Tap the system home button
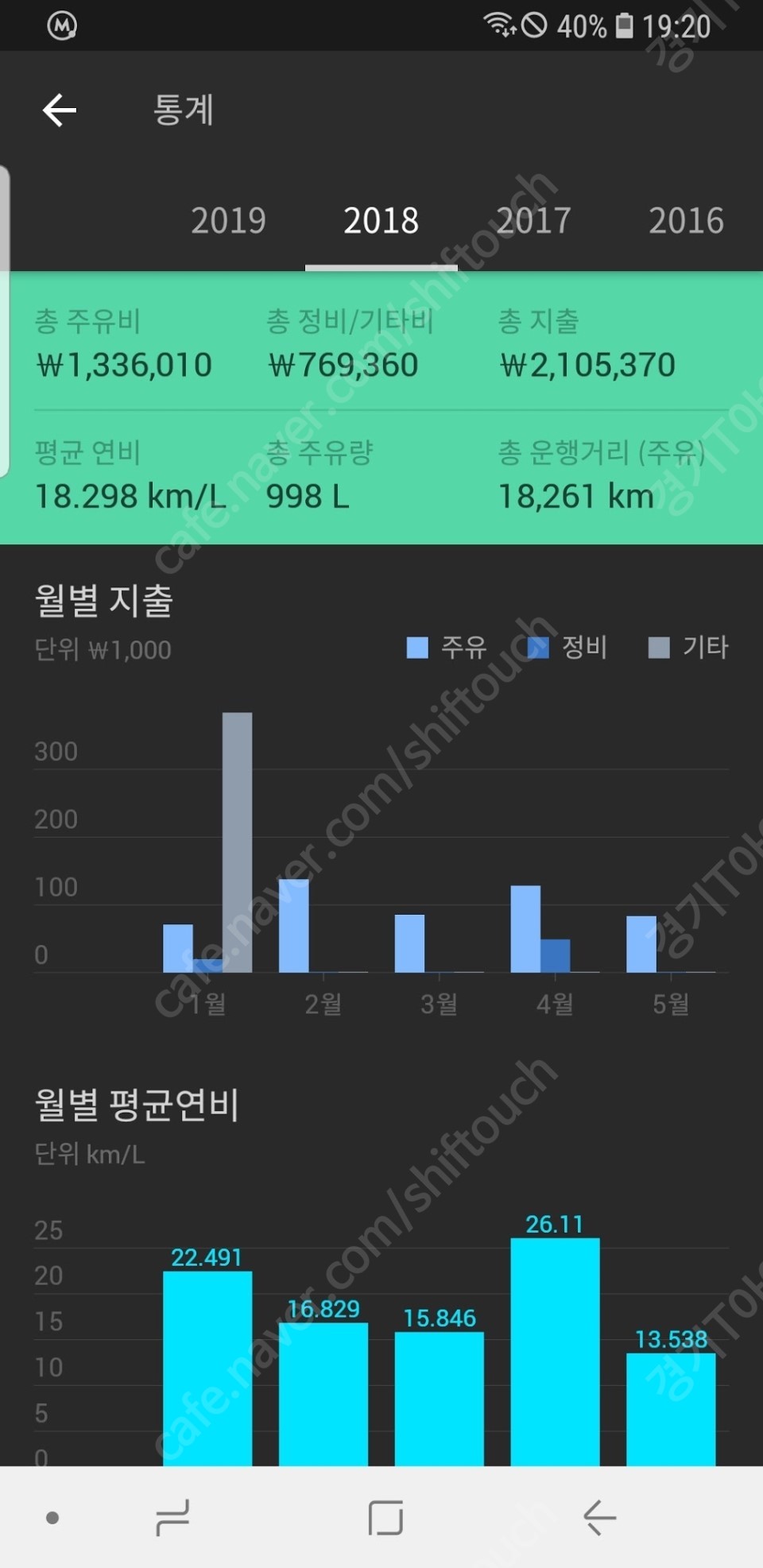 (x=385, y=1518)
